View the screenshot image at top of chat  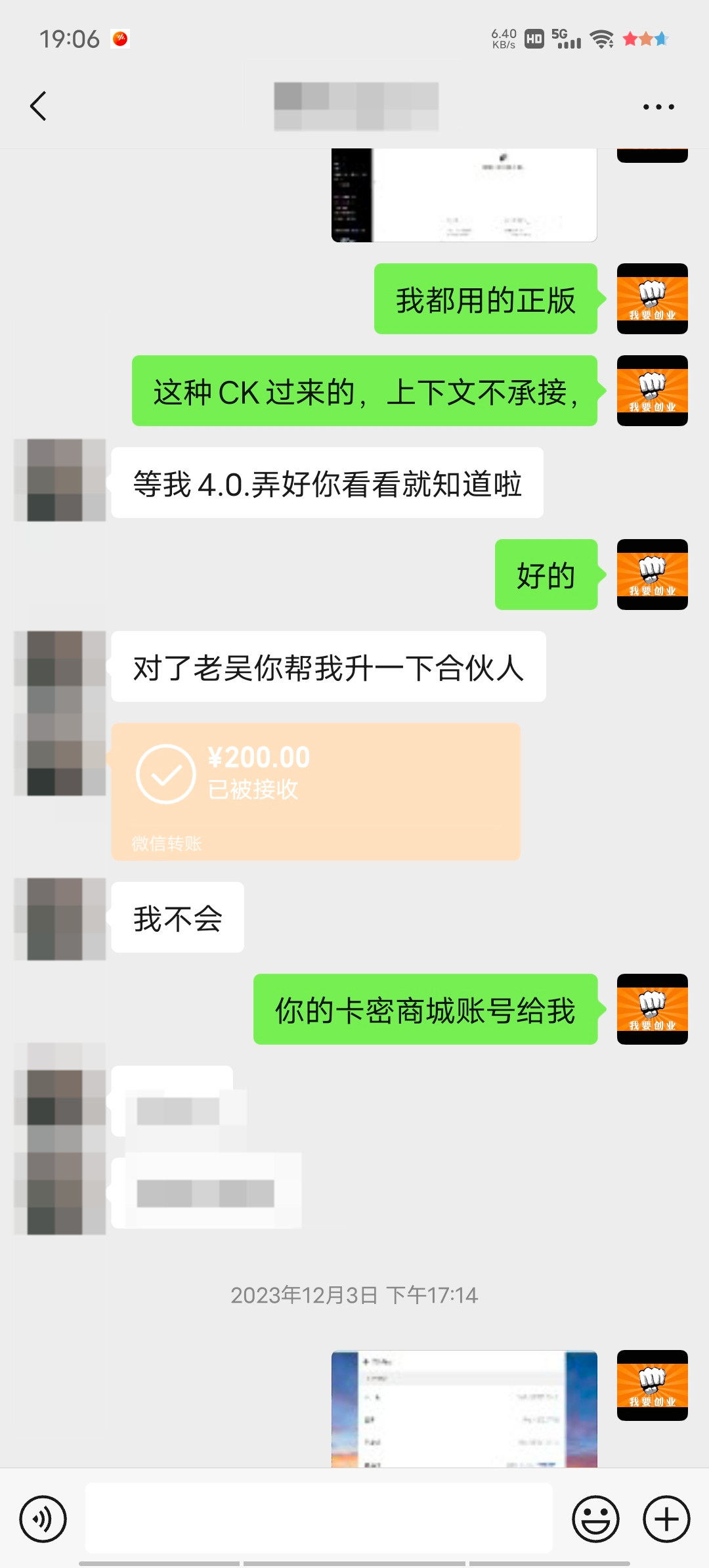[463, 195]
